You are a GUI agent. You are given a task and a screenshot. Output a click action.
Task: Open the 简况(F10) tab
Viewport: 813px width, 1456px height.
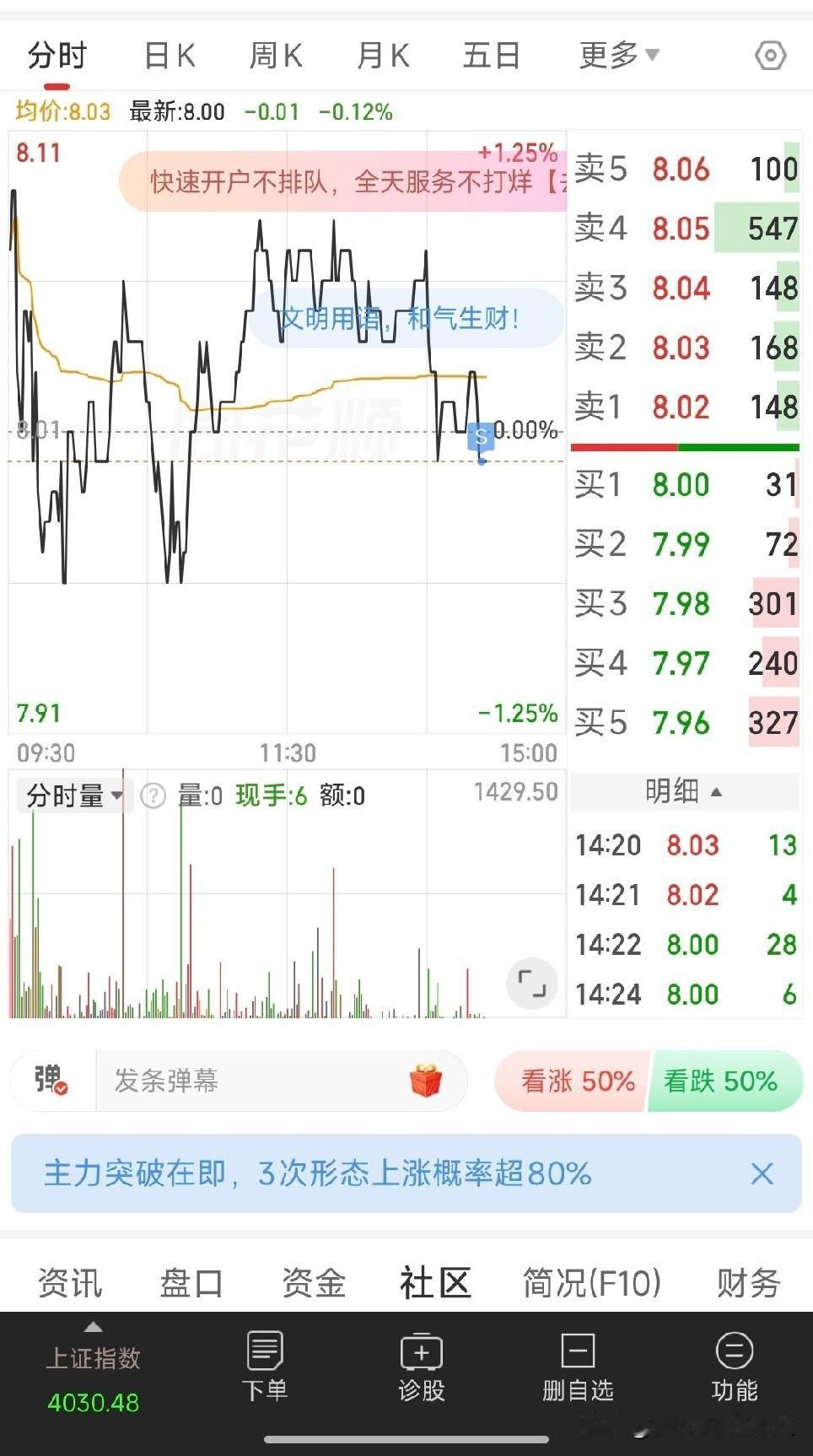tap(591, 1283)
